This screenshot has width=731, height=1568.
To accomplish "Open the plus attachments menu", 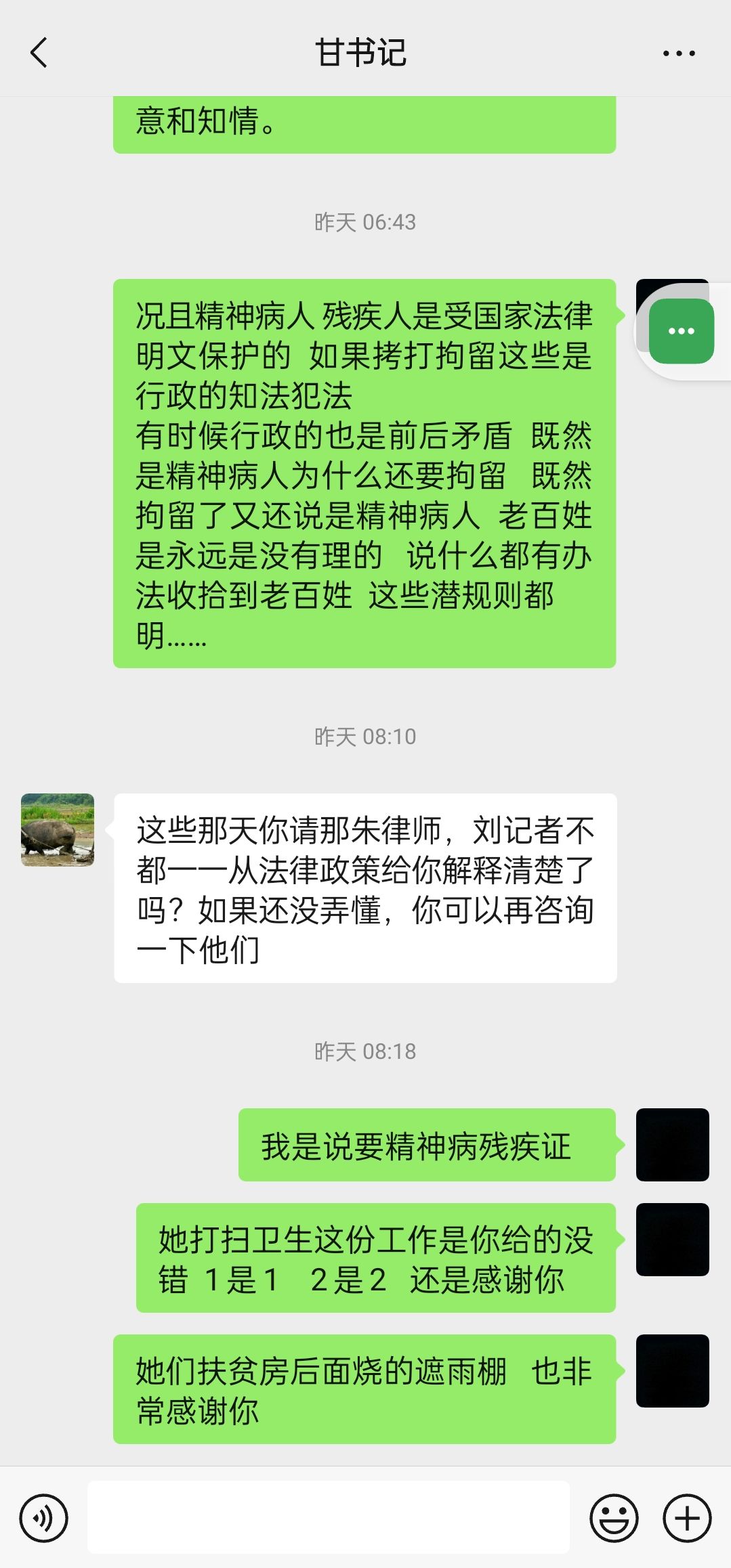I will [x=687, y=1518].
